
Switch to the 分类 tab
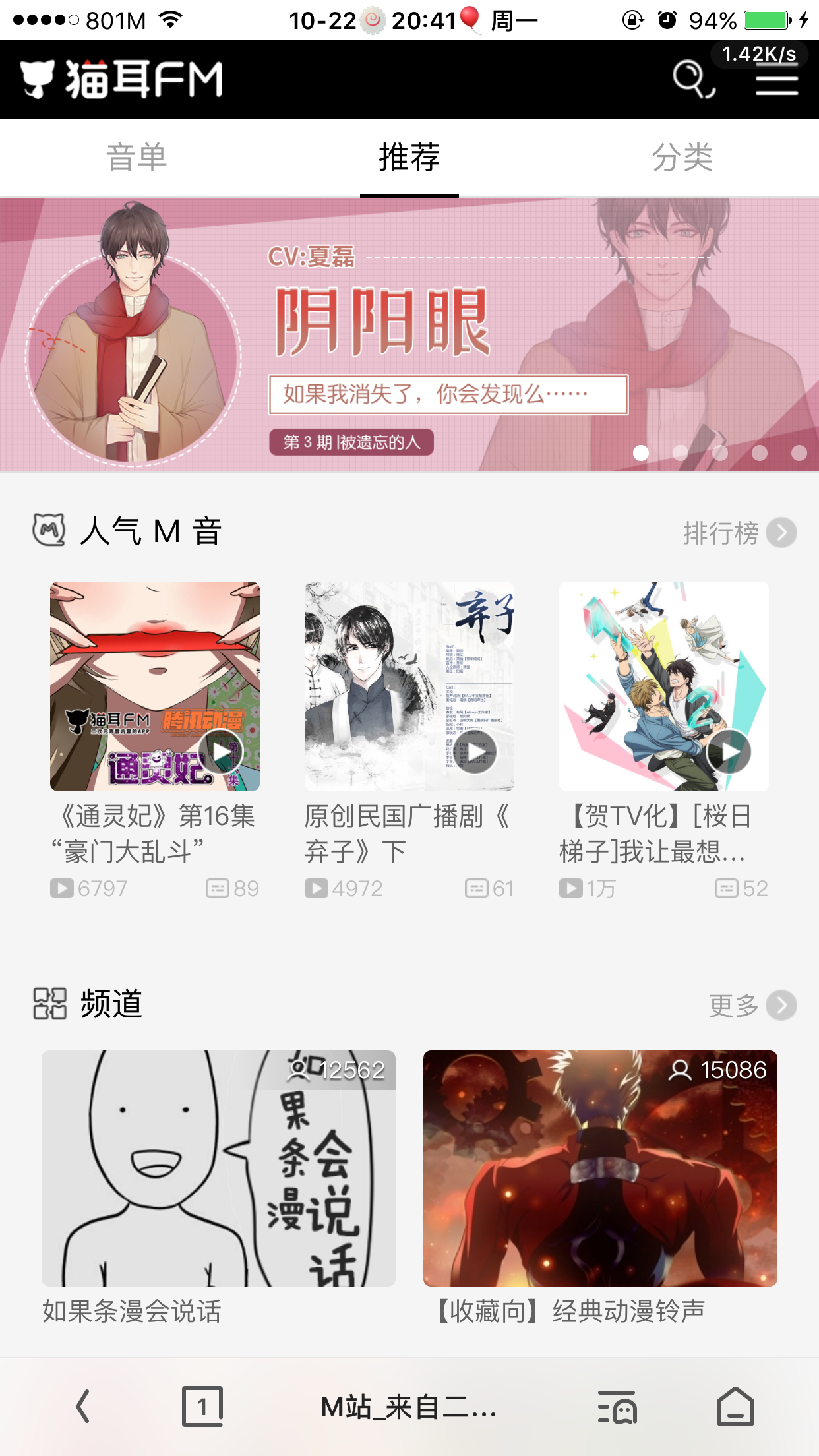pos(682,158)
